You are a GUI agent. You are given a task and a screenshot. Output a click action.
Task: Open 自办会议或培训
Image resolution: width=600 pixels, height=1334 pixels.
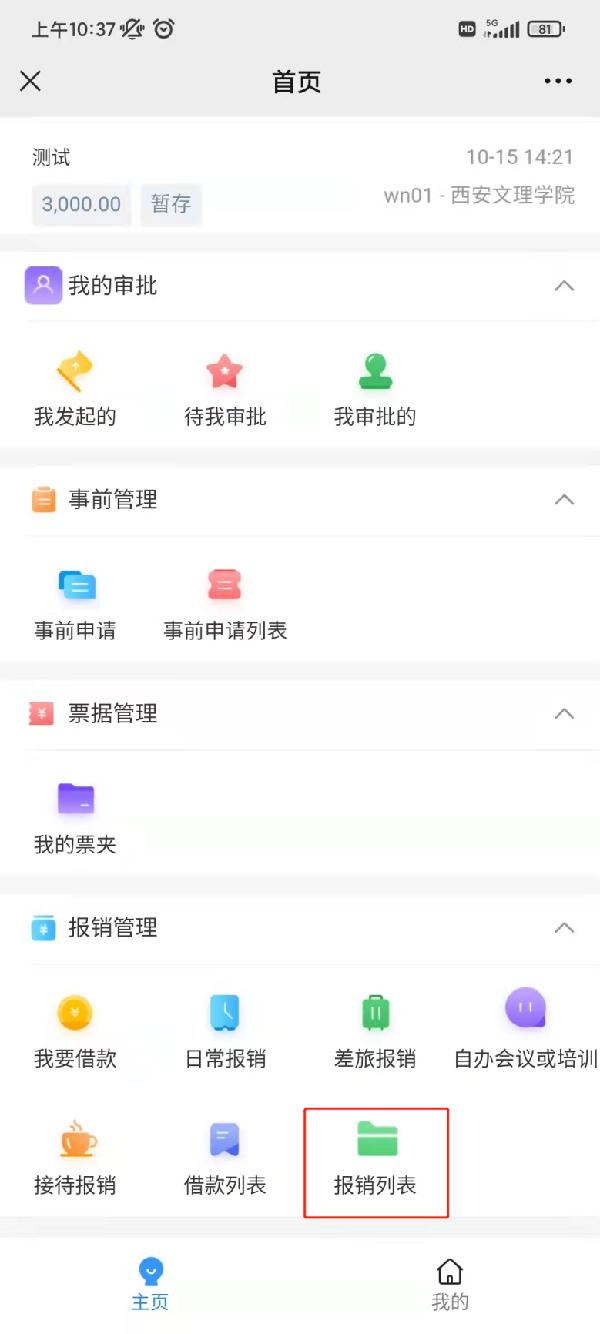coord(525,1031)
